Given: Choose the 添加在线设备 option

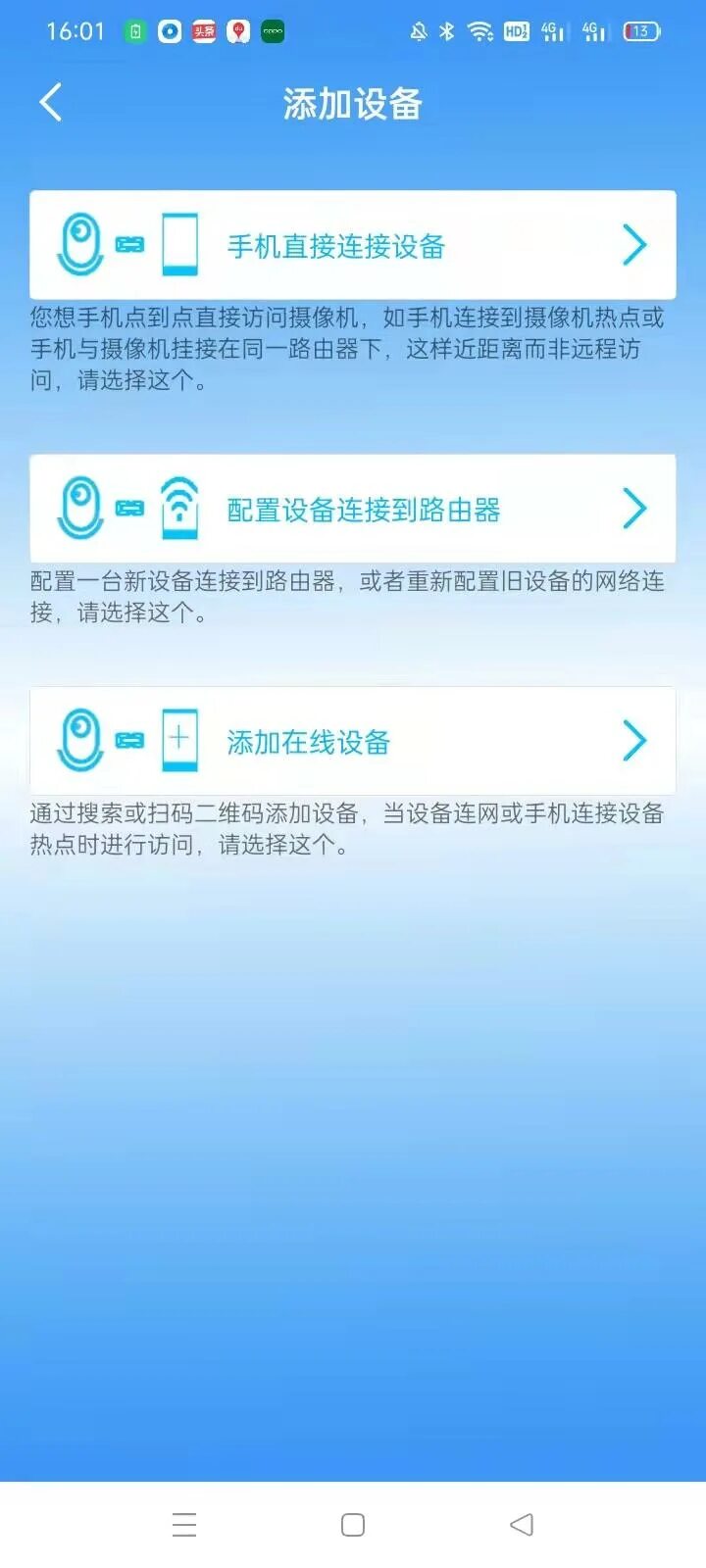Looking at the screenshot, I should coord(353,741).
